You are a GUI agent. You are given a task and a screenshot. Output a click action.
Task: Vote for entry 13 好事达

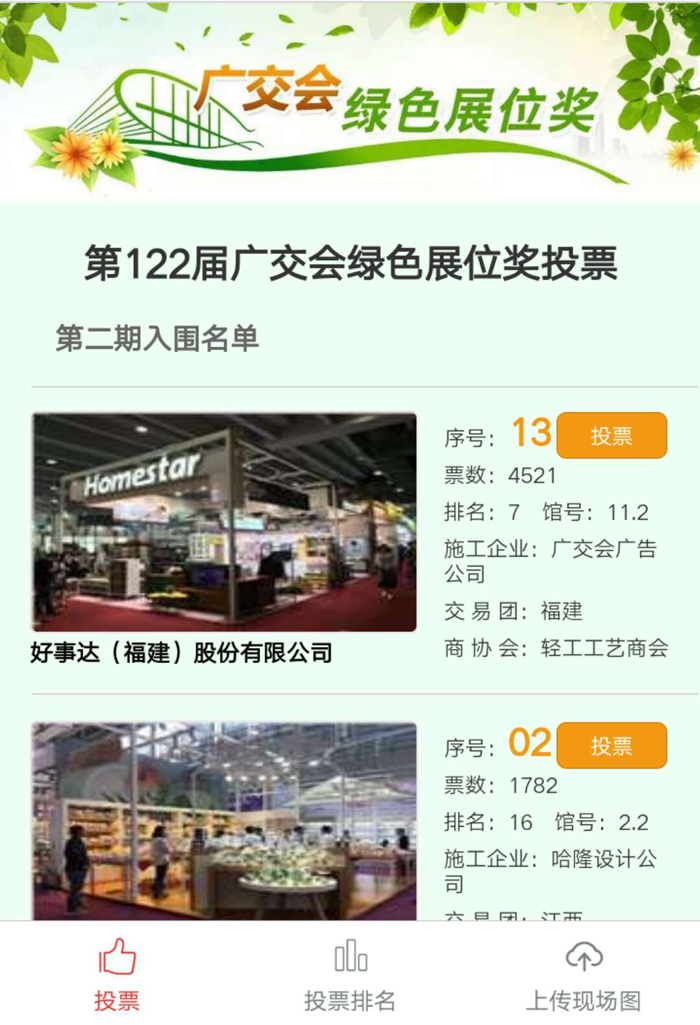pos(611,435)
